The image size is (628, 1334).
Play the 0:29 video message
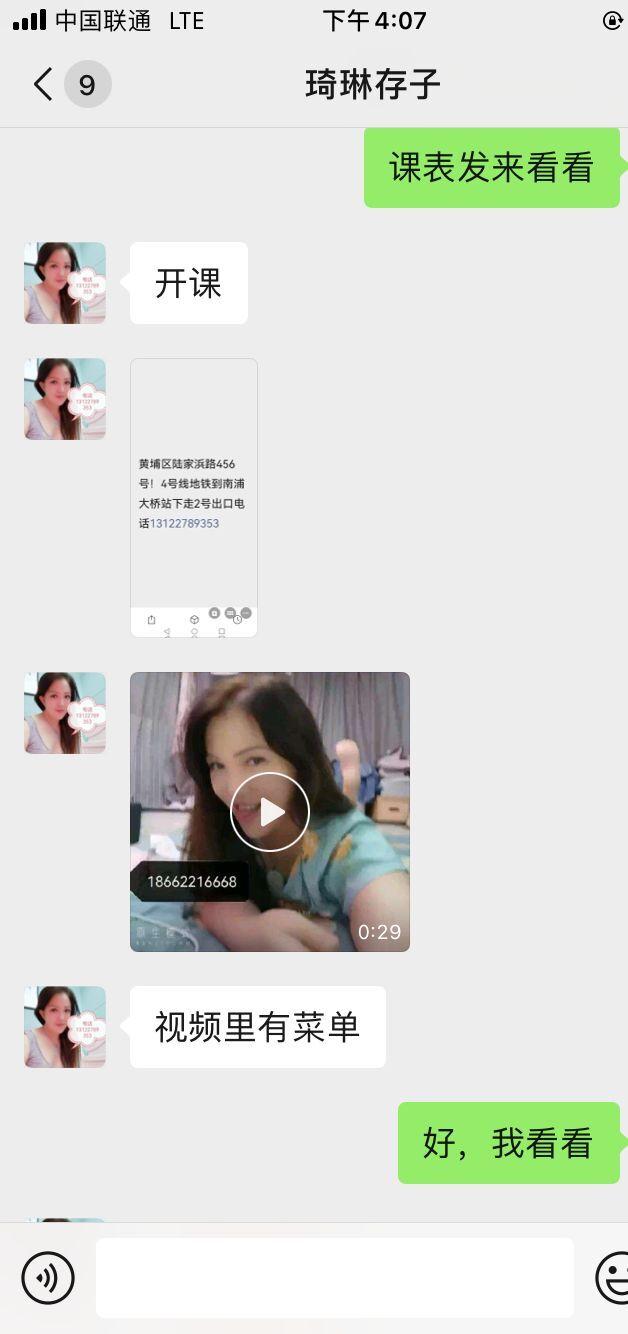(x=270, y=811)
